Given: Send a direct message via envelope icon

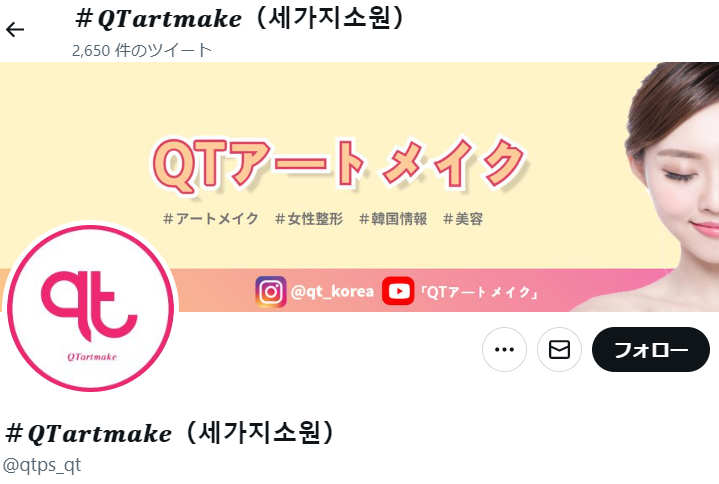Looking at the screenshot, I should pos(559,349).
